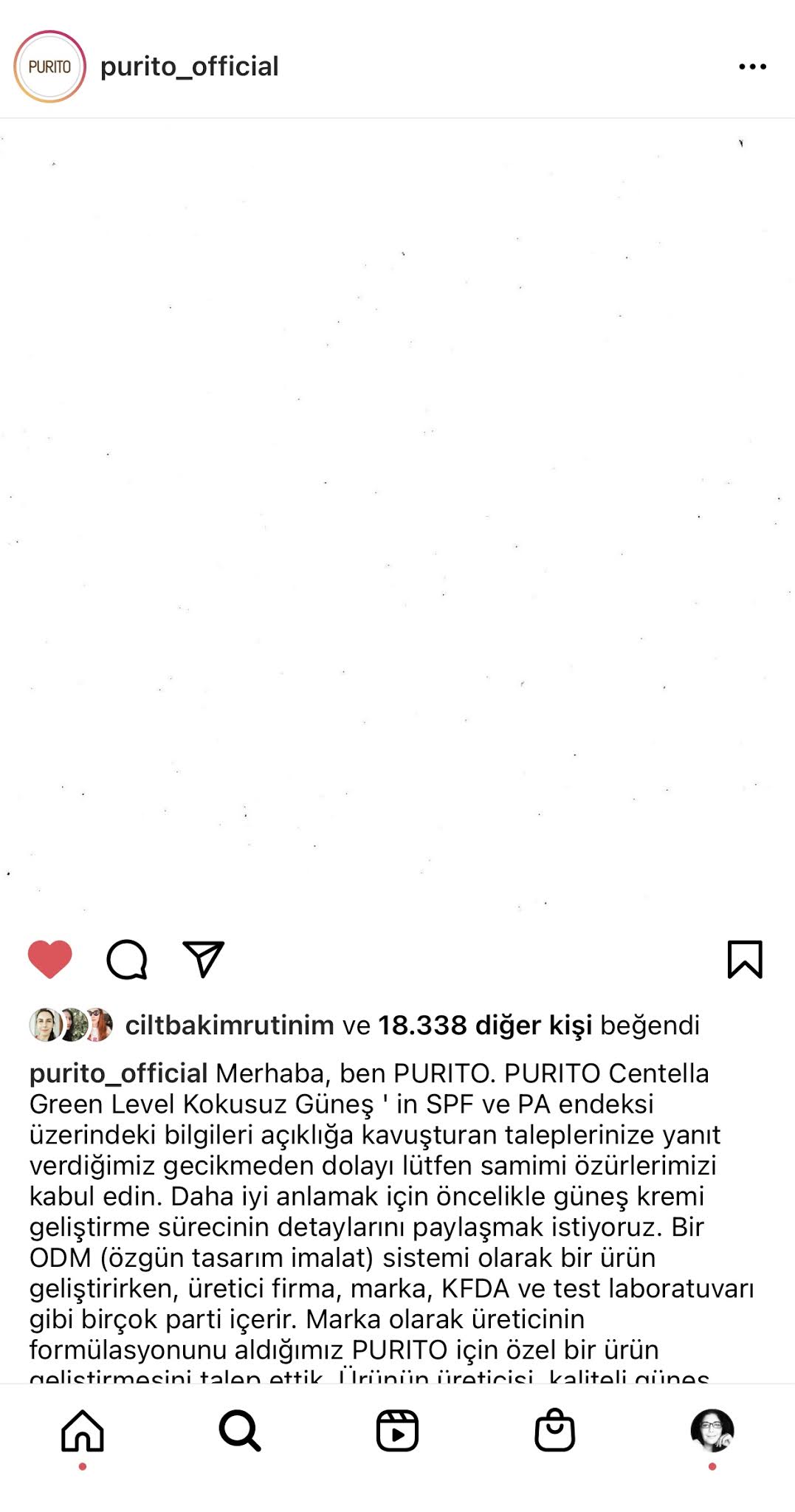
Task: Open the comments on this post
Action: click(127, 959)
